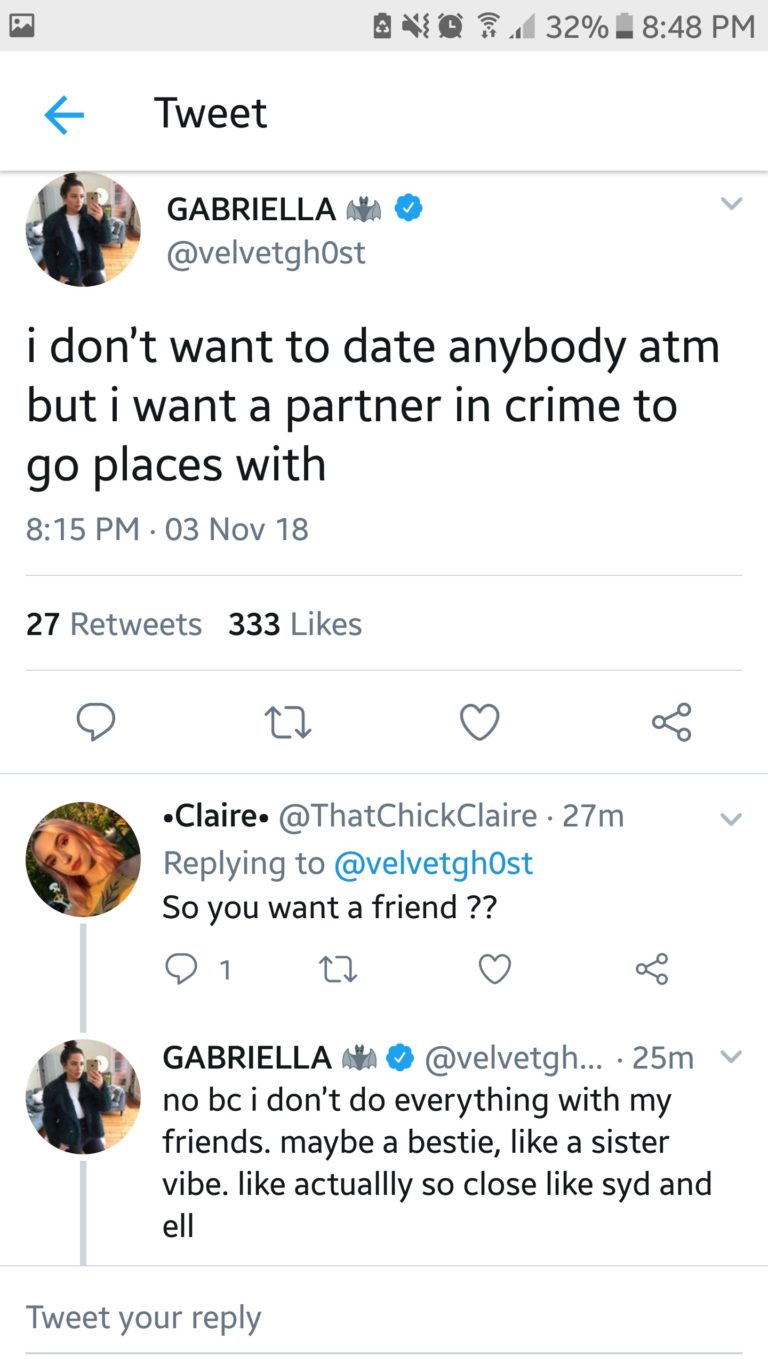Open GABRIELLA's profile picture on main tweet

[83, 230]
